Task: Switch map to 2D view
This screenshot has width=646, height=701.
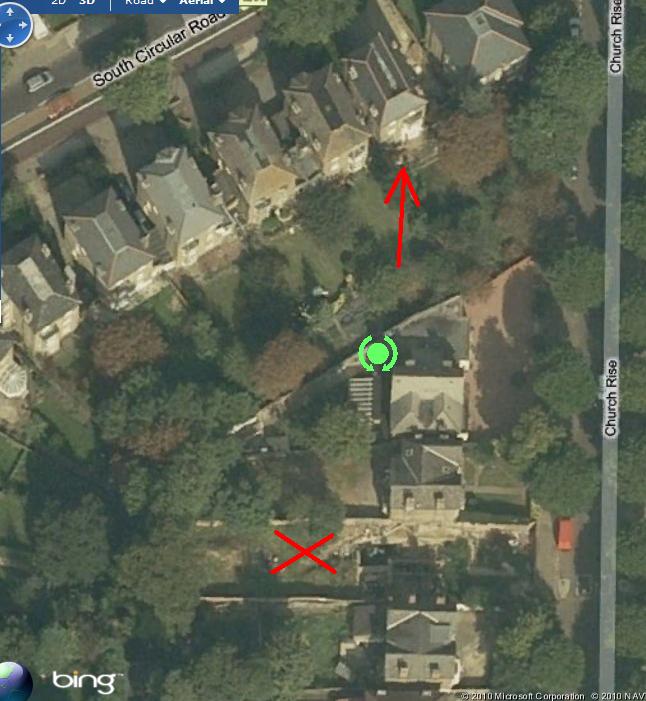Action: pyautogui.click(x=58, y=3)
